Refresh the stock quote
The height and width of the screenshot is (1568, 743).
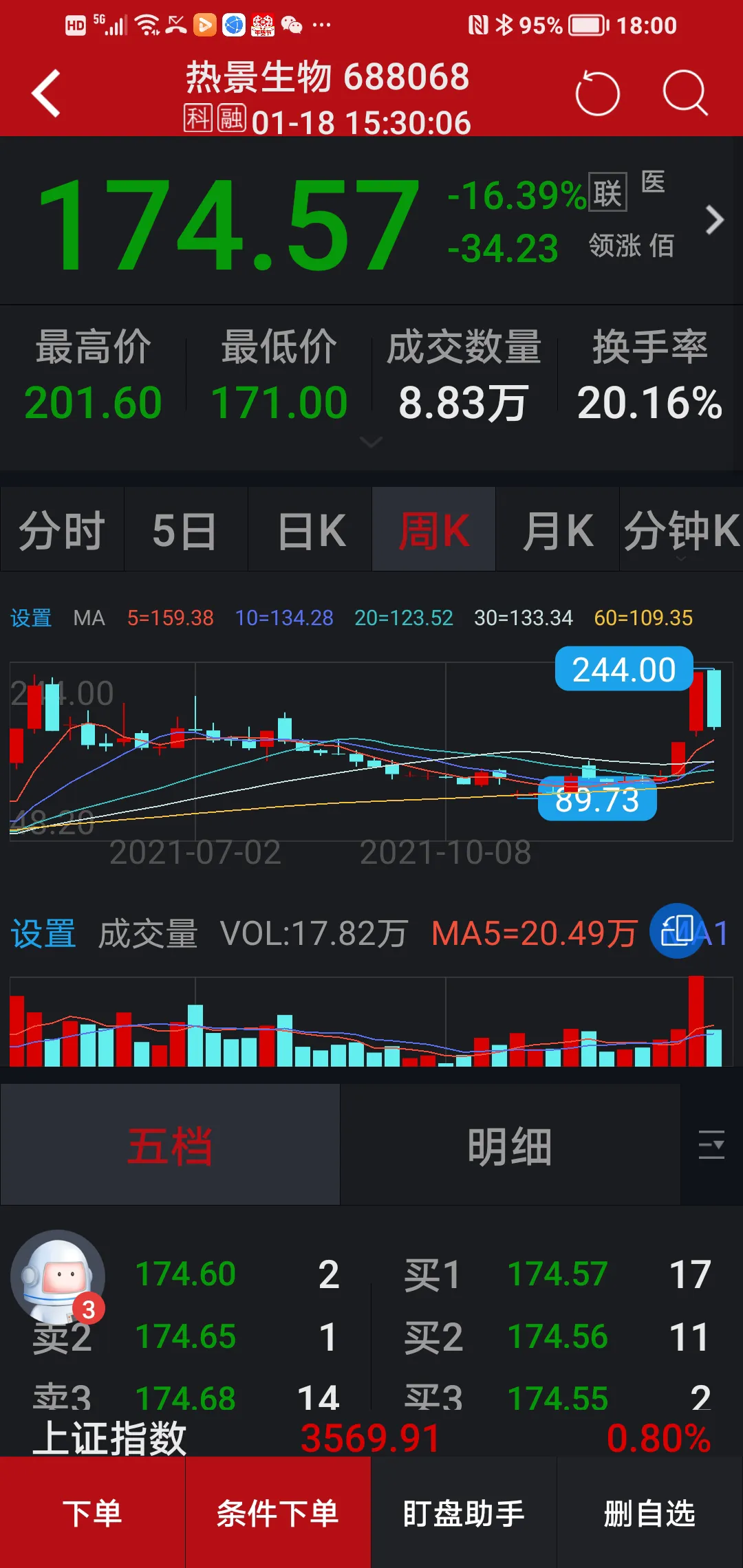point(597,93)
